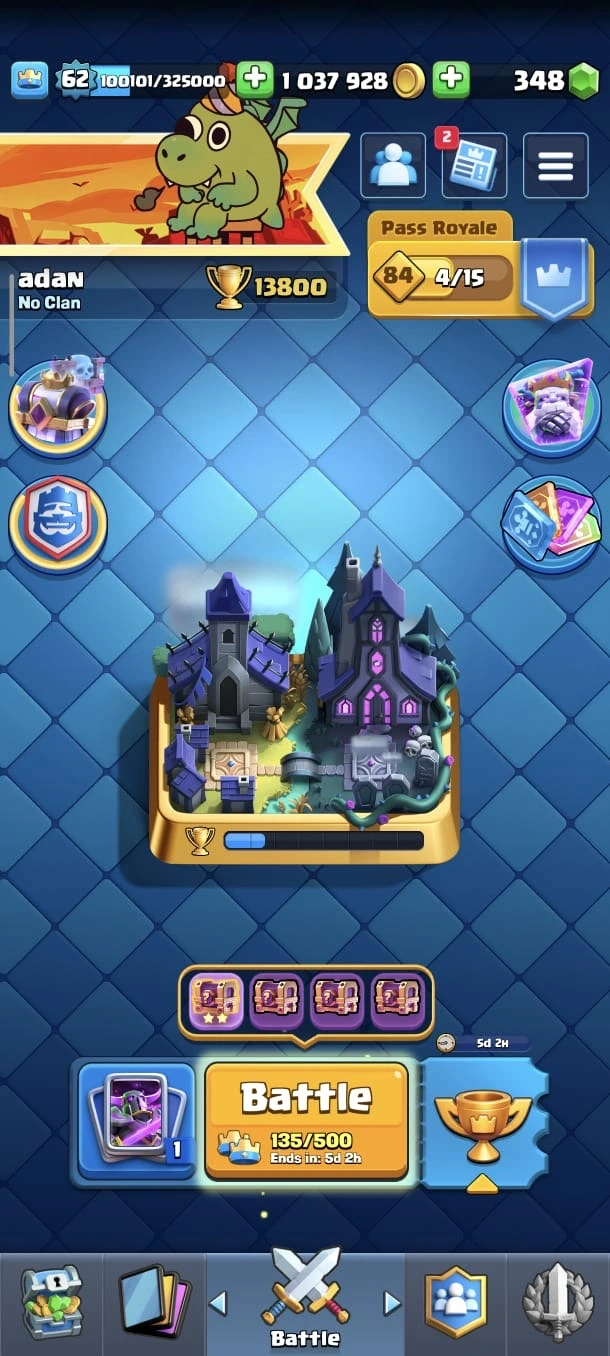Viewport: 610px width, 1356px height.
Task: Open the battle deck selector
Action: (136, 1121)
